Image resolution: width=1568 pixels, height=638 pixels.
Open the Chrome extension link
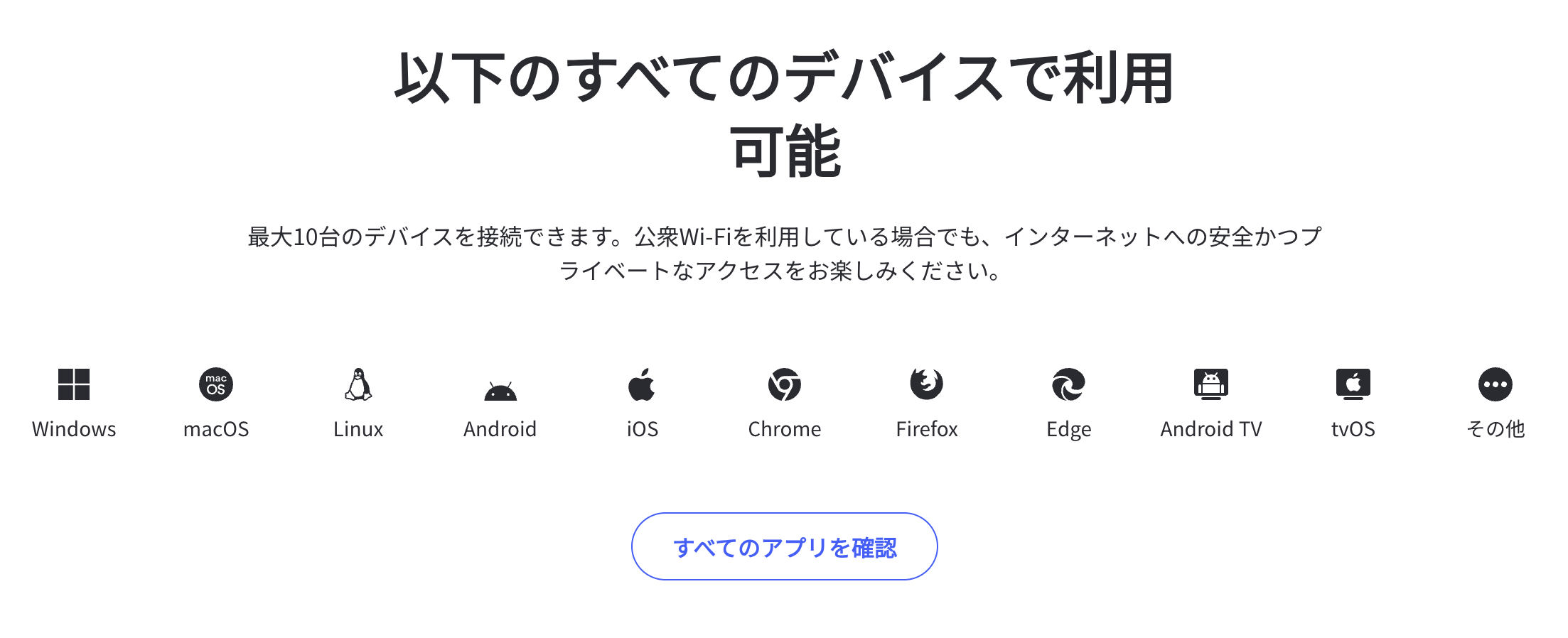tap(785, 403)
